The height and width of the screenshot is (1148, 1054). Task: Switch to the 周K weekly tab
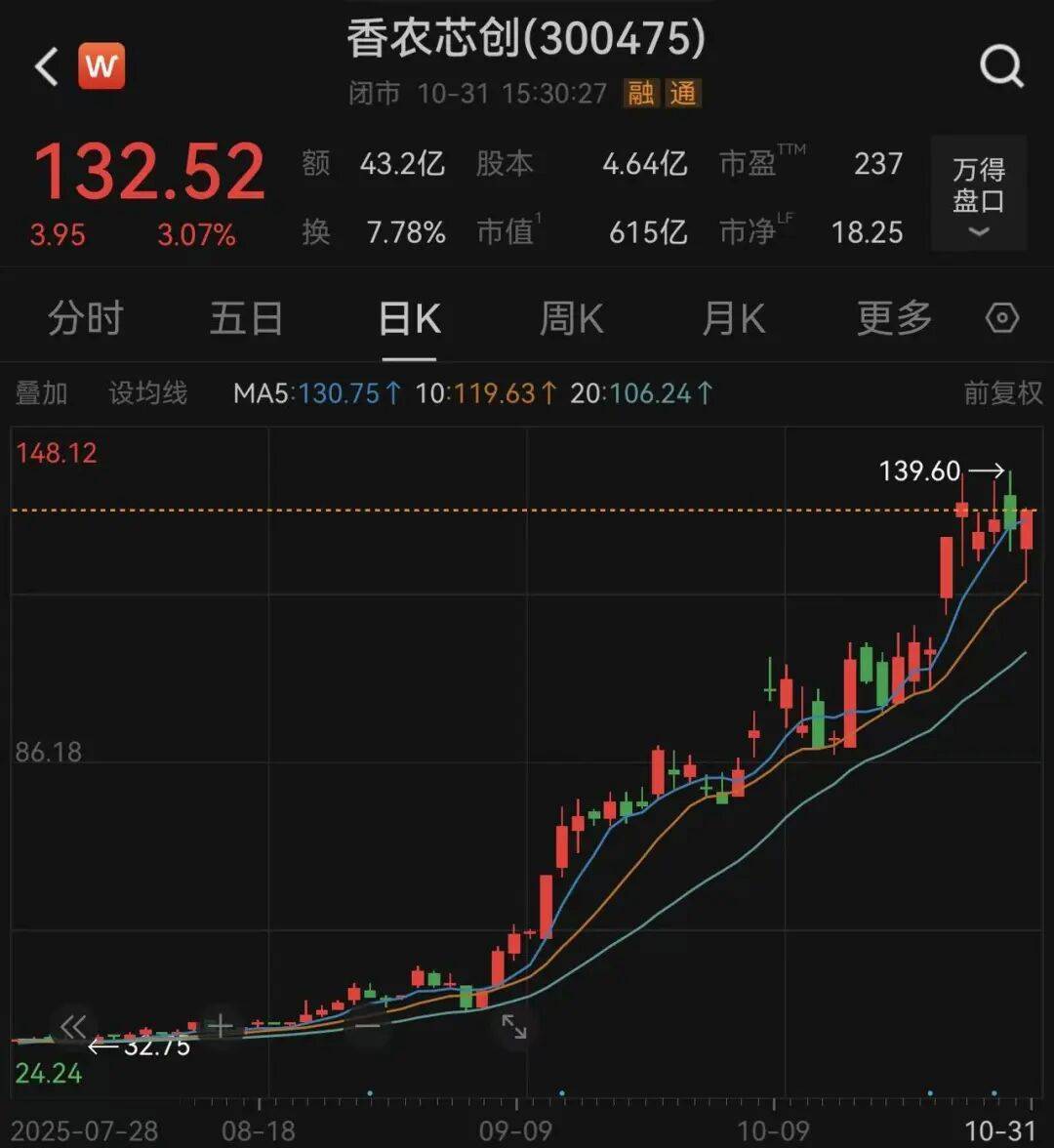coord(570,318)
